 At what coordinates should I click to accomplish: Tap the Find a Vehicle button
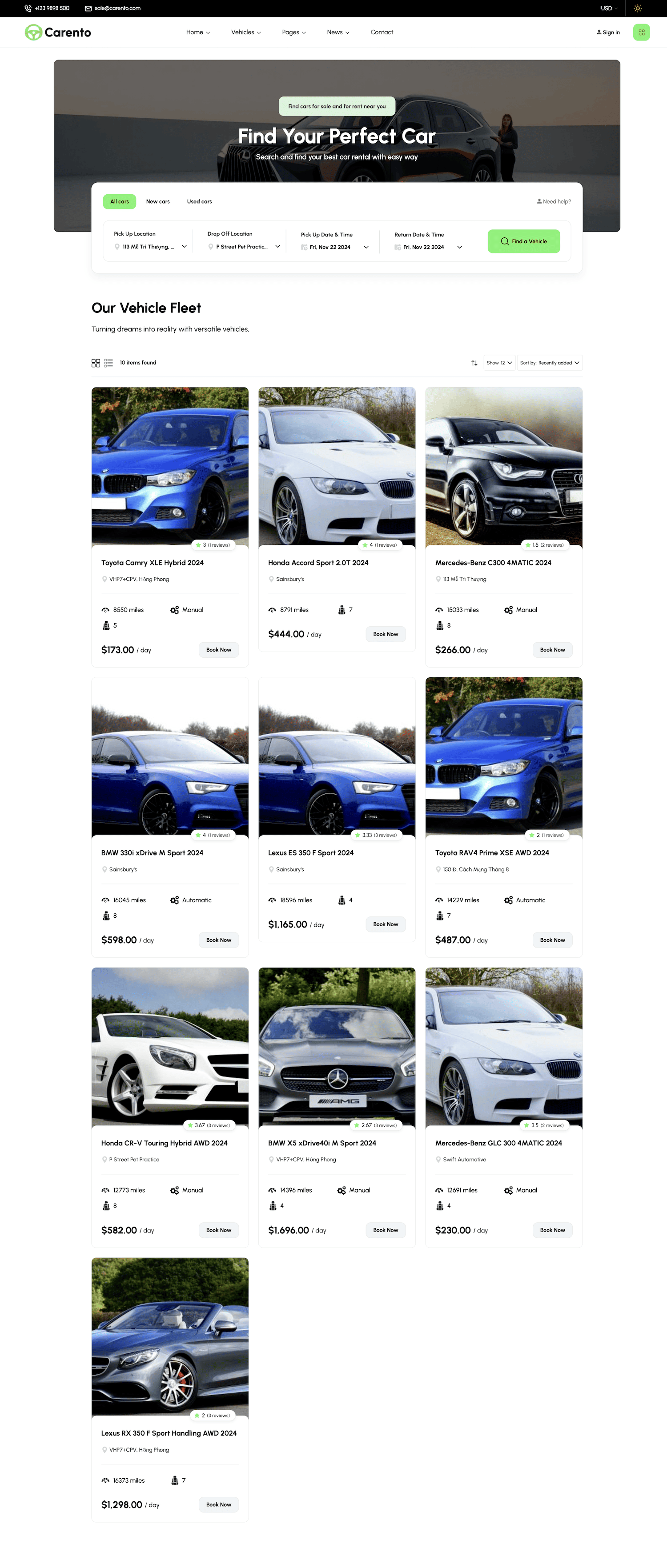coord(523,242)
